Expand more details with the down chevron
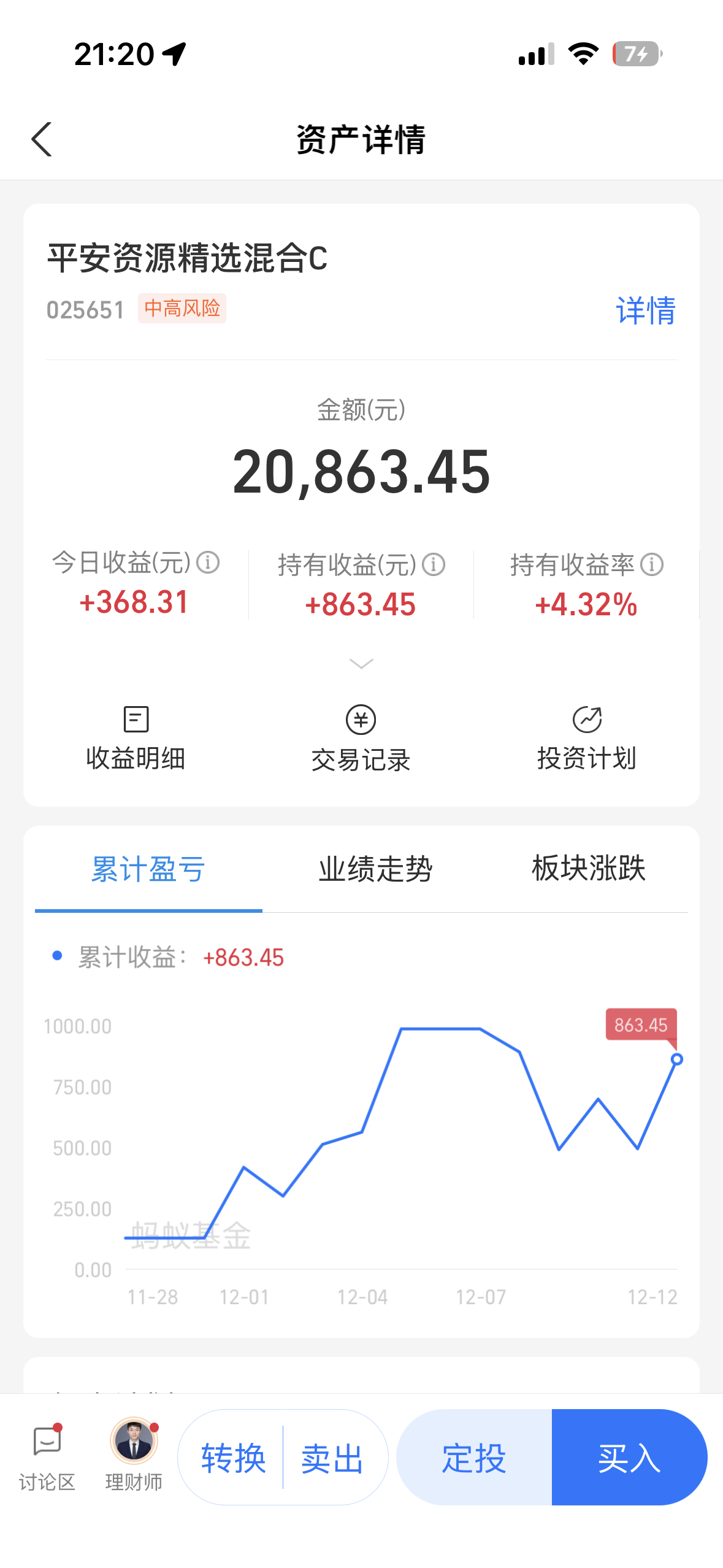 click(361, 664)
